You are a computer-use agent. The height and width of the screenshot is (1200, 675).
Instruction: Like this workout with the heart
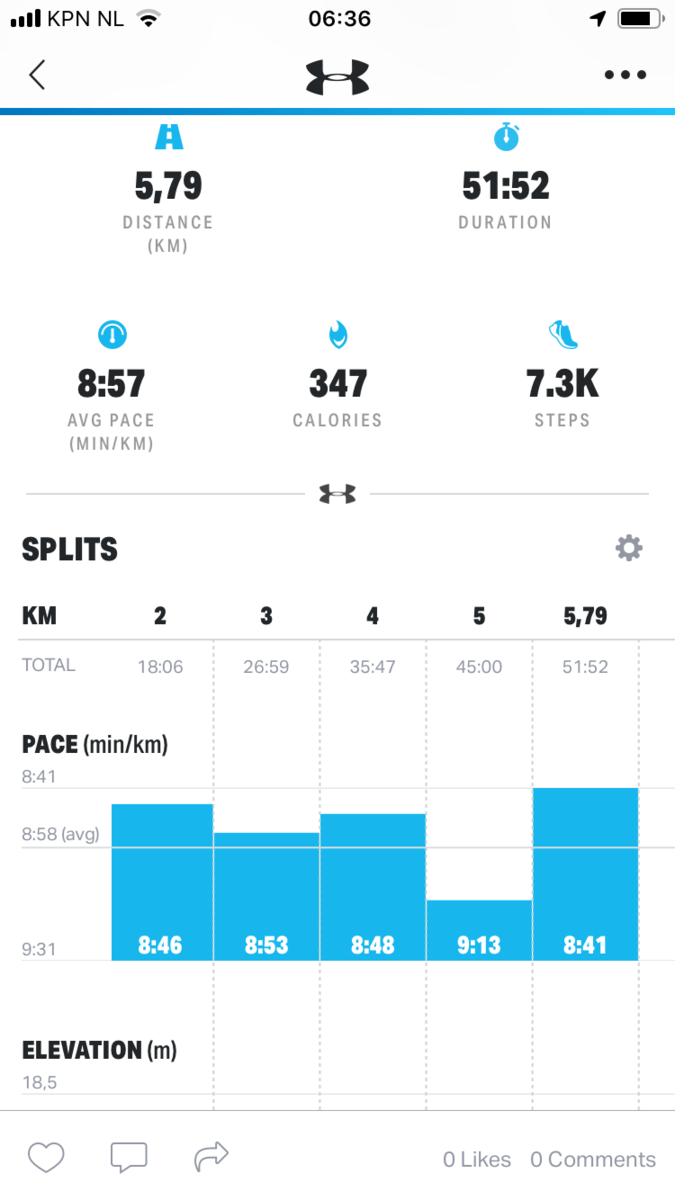tap(46, 1158)
